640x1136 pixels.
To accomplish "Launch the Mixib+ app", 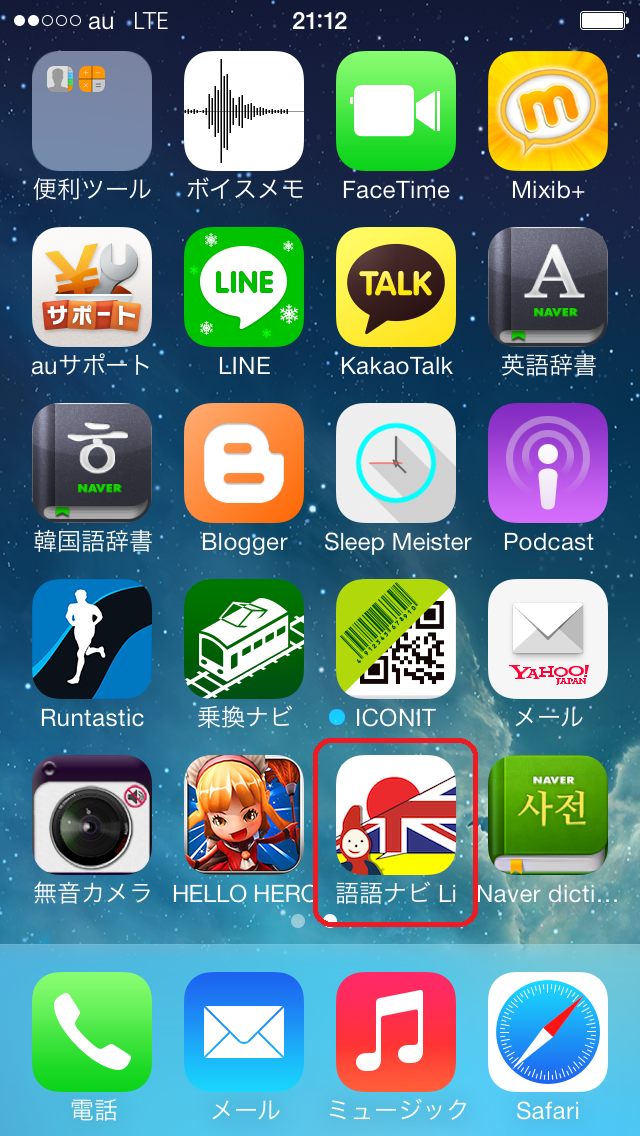I will click(548, 111).
